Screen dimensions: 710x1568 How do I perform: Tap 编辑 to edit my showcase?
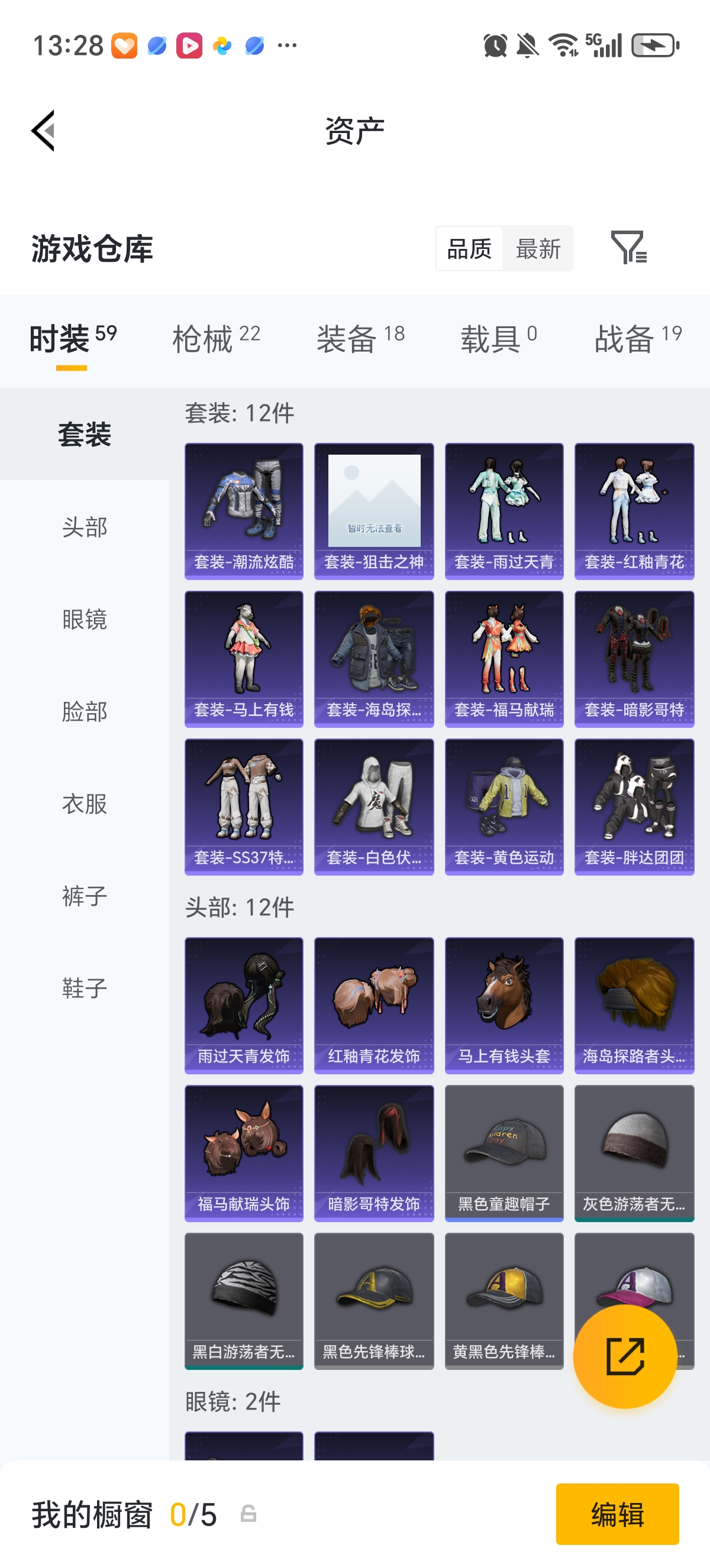click(617, 1514)
